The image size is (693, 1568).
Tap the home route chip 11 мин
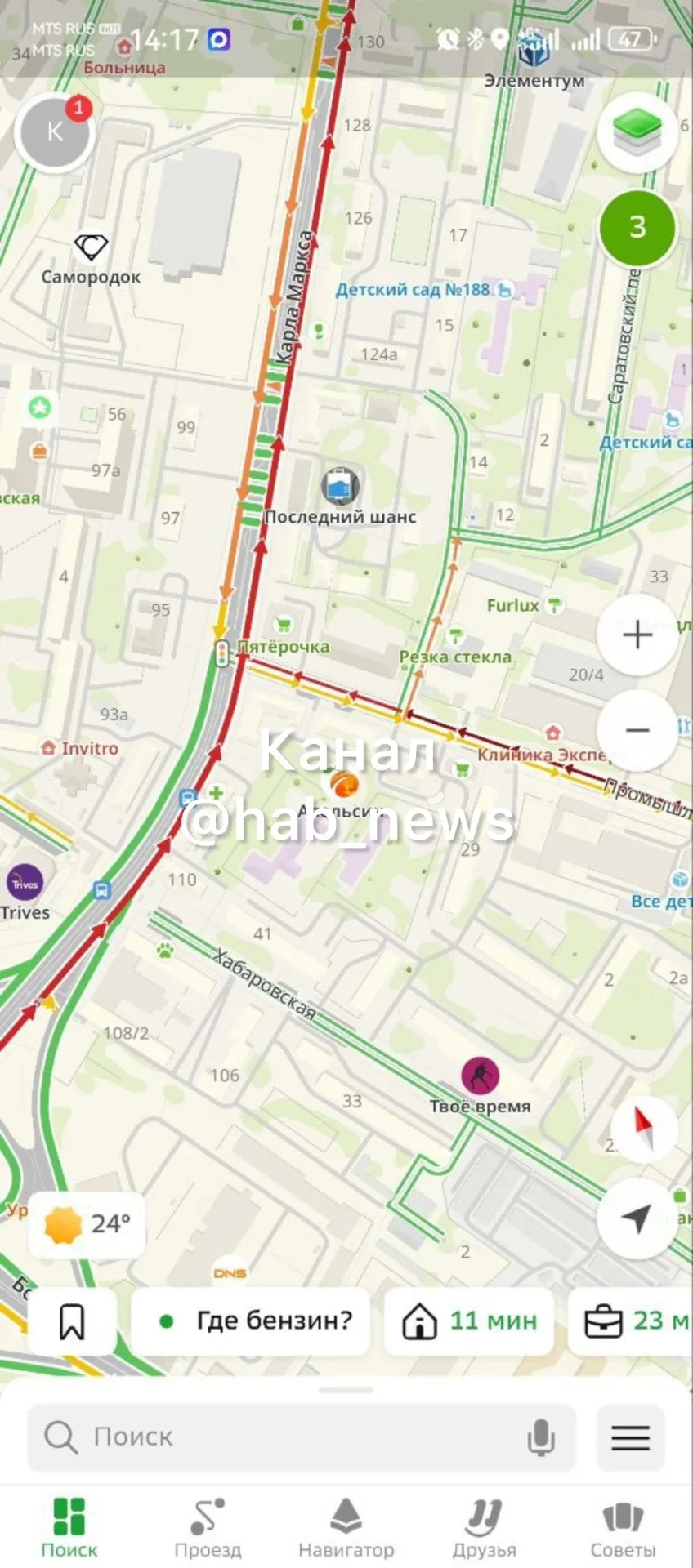tap(469, 1321)
